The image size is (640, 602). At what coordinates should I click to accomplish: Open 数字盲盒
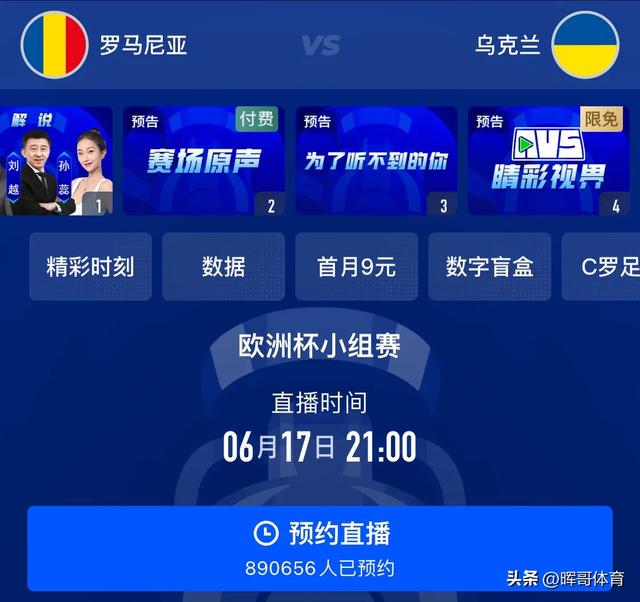(x=489, y=267)
